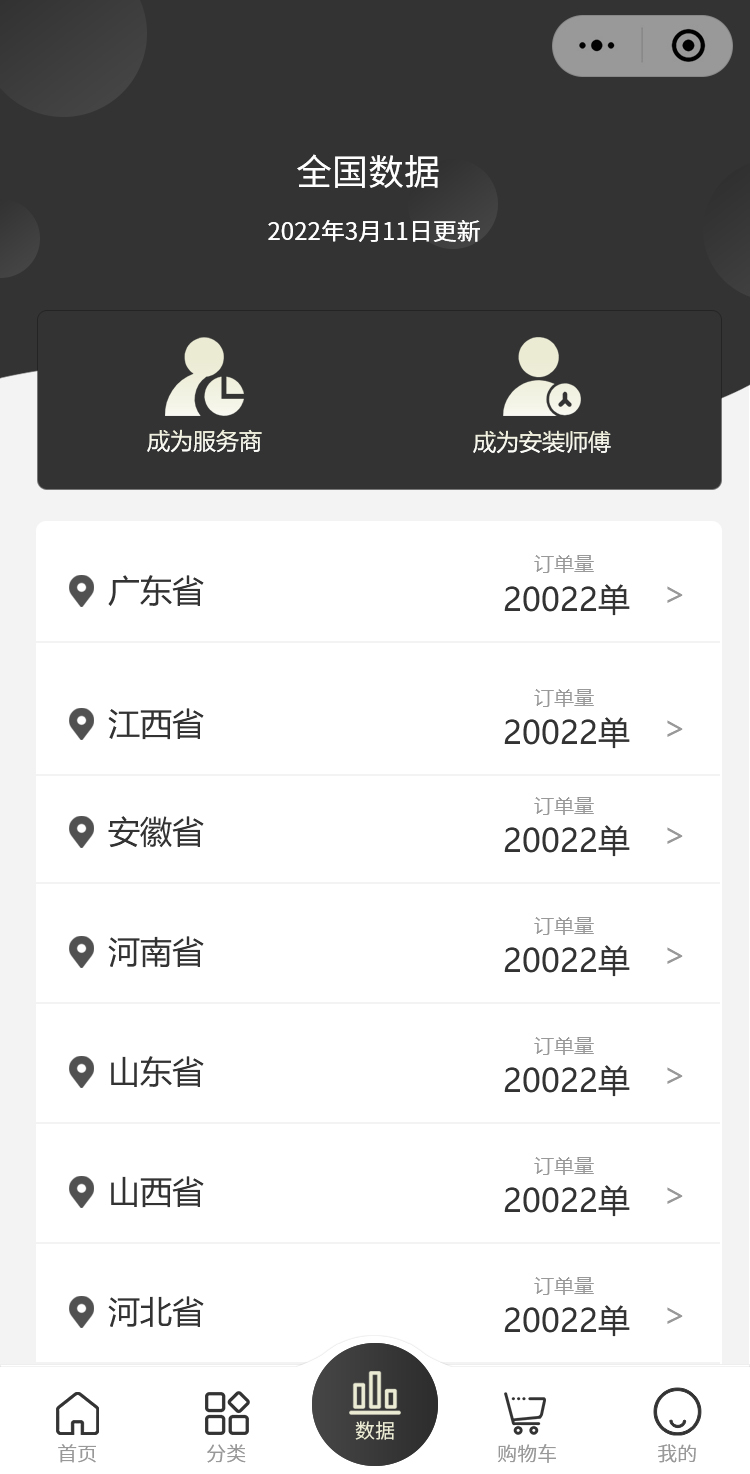This screenshot has height=1474, width=750.
Task: Go to the 首页 home tab
Action: 77,1425
